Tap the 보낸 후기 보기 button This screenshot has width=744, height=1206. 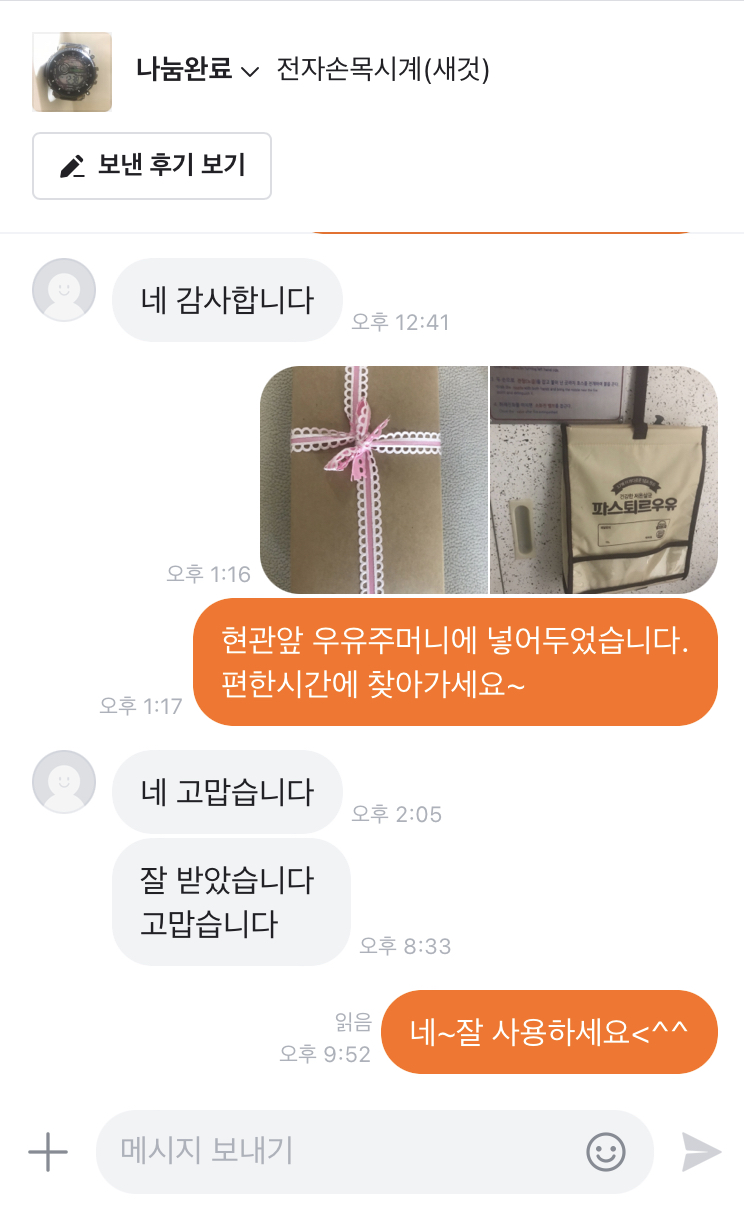pos(152,166)
